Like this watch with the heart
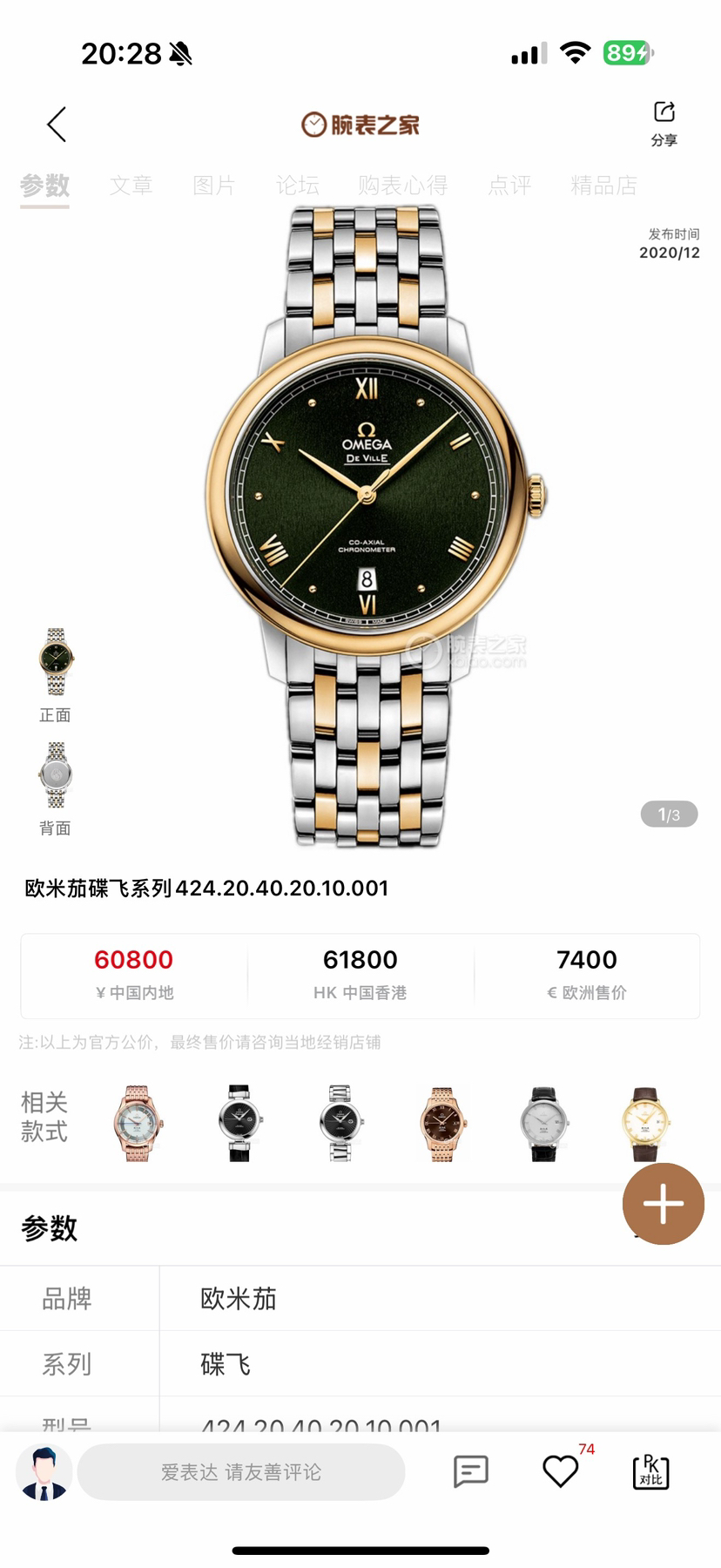Image resolution: width=721 pixels, height=1568 pixels. click(560, 1472)
